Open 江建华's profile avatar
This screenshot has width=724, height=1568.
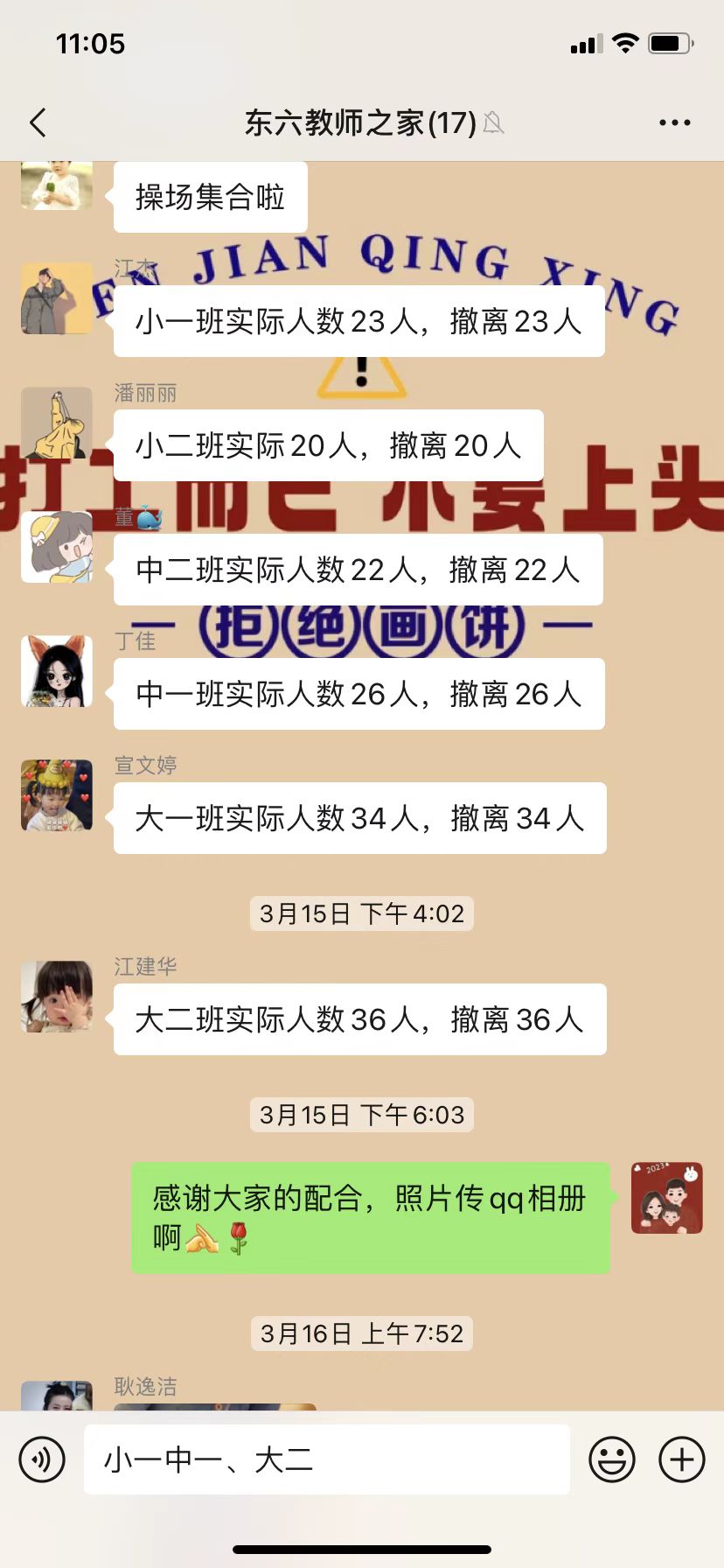point(57,997)
